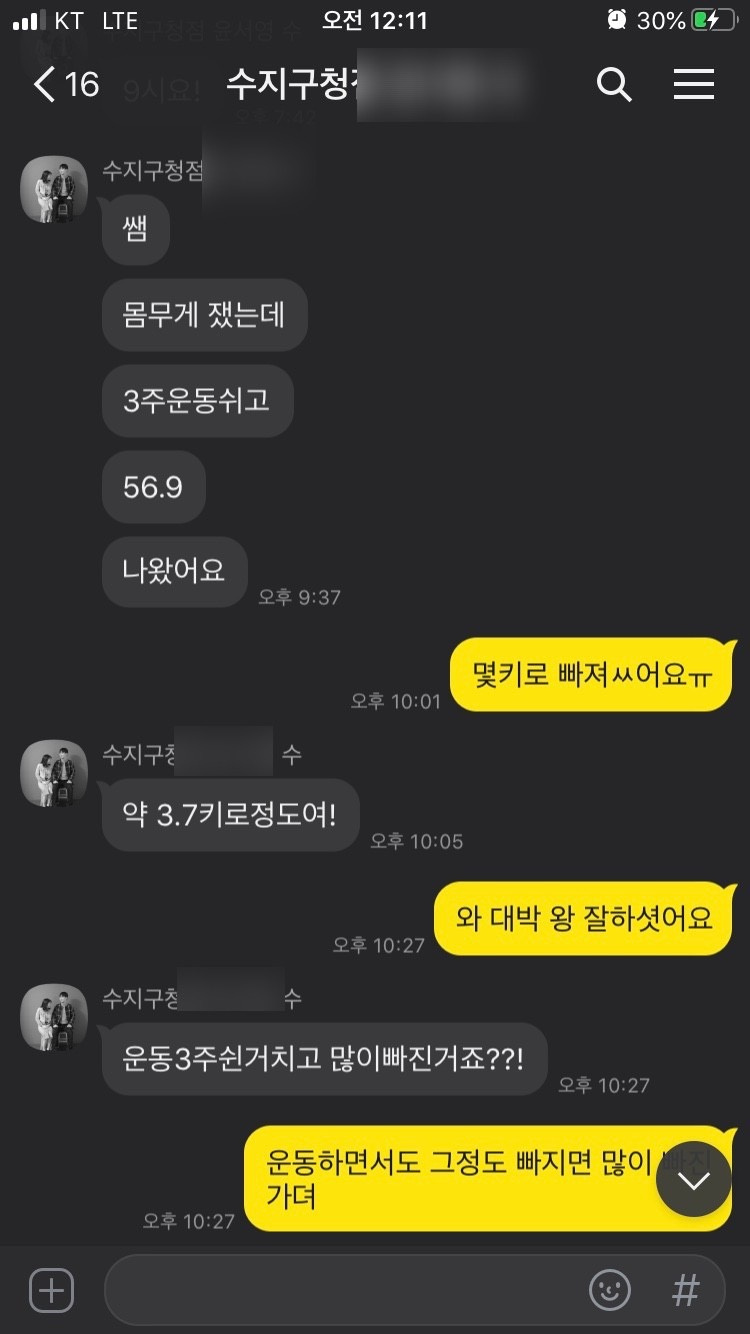Image resolution: width=750 pixels, height=1334 pixels.
Task: Tap the plus attachment button
Action: coord(51,1290)
